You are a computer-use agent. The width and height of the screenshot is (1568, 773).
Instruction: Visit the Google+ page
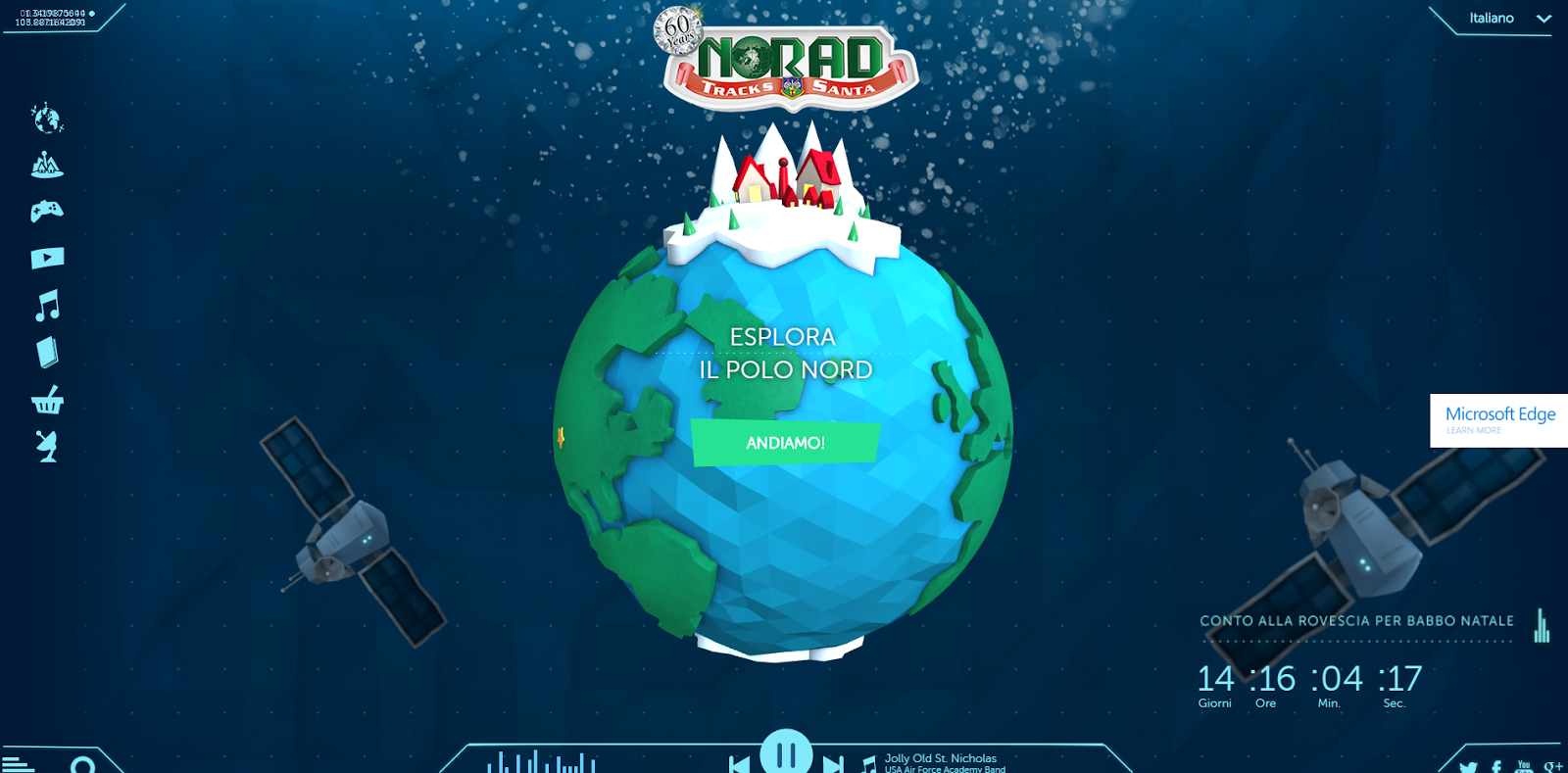1553,767
